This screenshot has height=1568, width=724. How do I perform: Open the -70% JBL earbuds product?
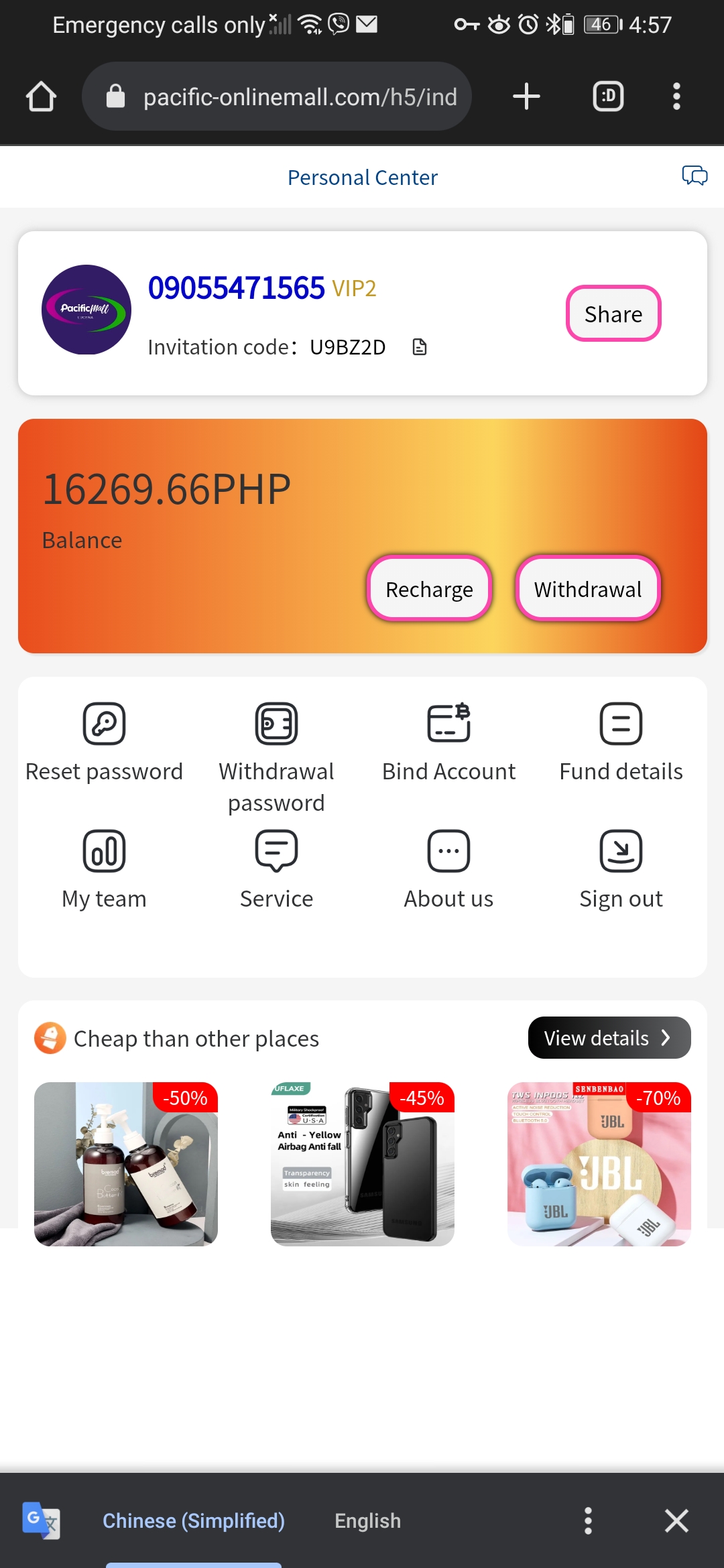tap(599, 1164)
